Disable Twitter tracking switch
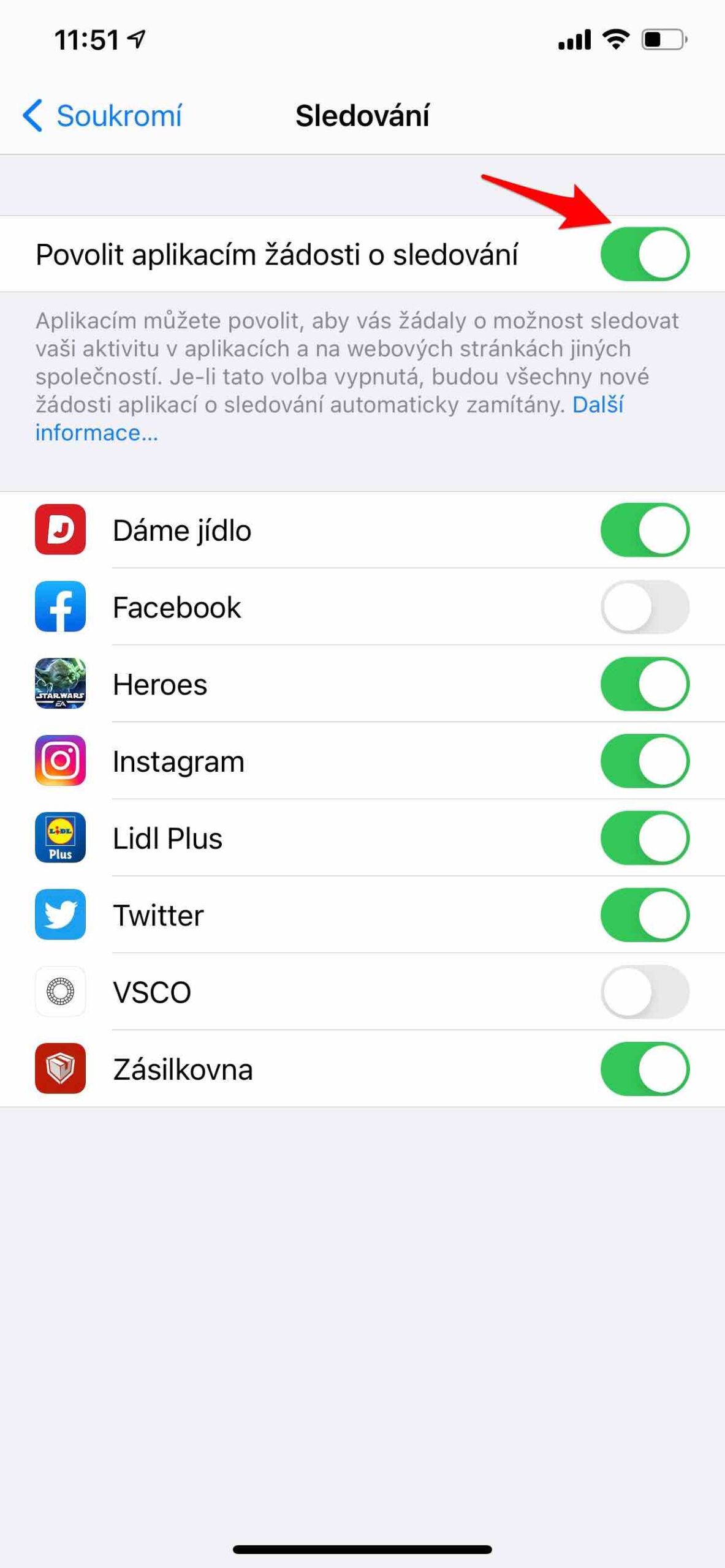Image resolution: width=725 pixels, height=1568 pixels. click(x=645, y=916)
